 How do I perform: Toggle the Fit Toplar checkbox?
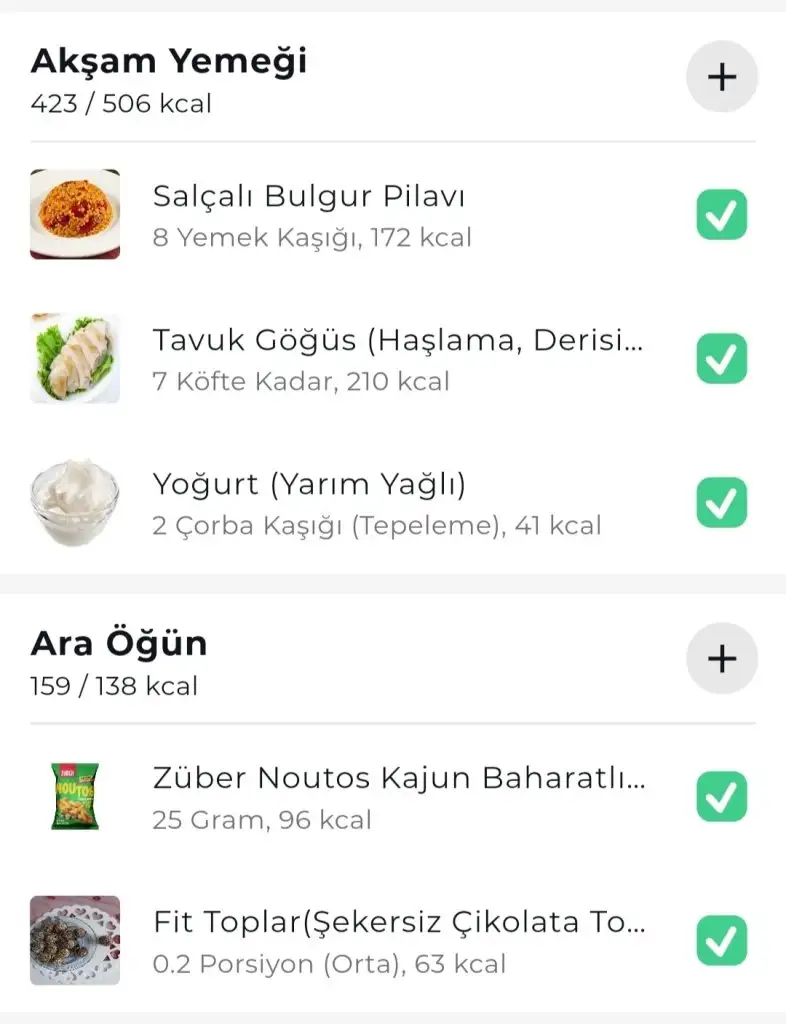tap(721, 940)
